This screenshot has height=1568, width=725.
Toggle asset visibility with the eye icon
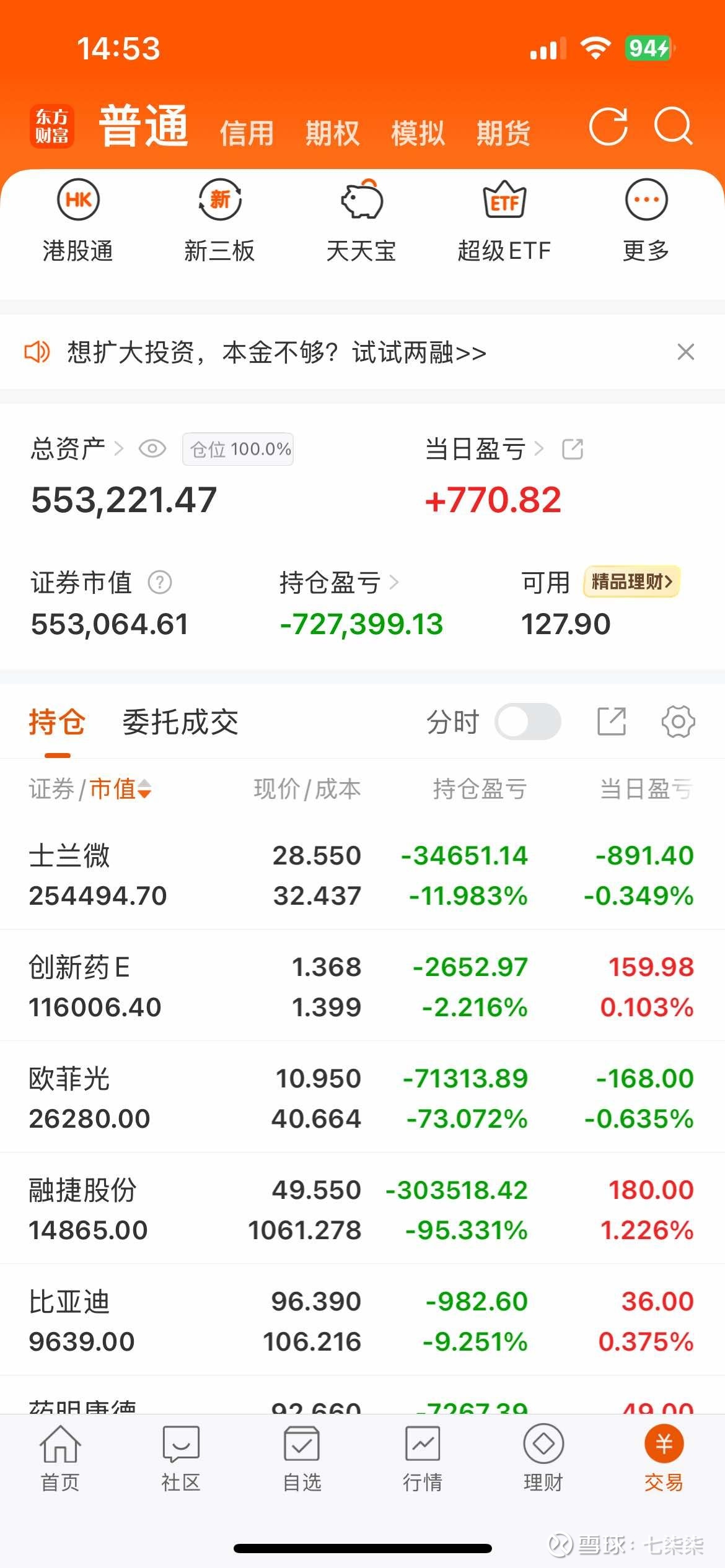152,448
